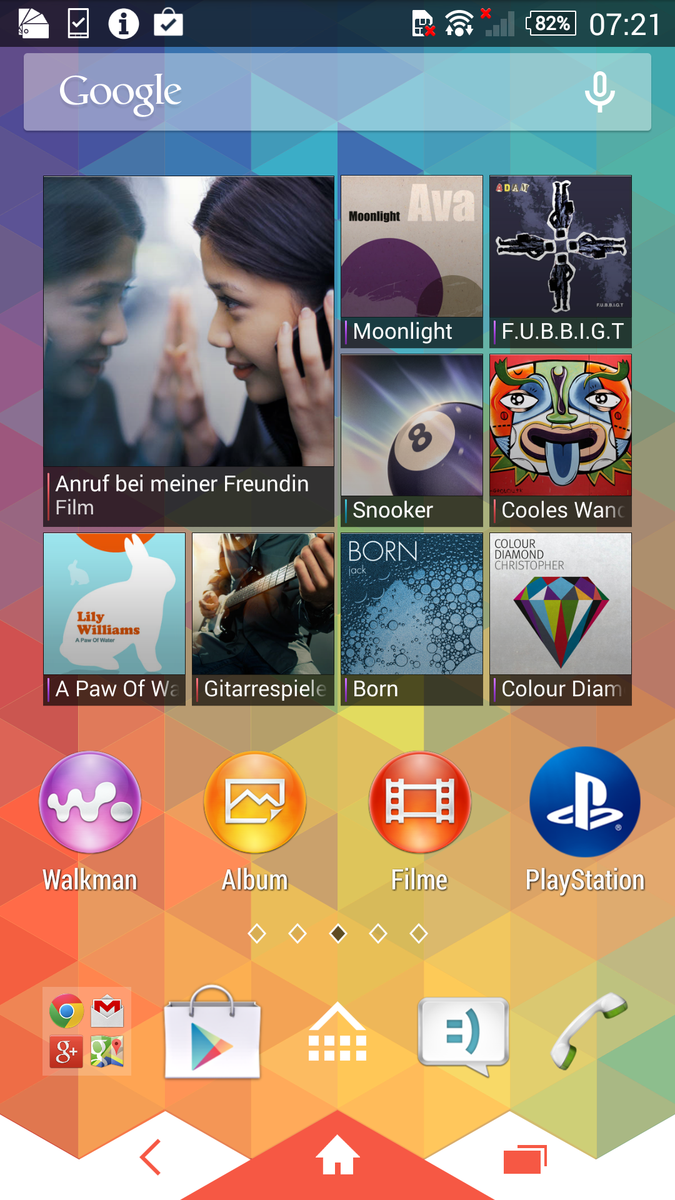Open the Moonlight album tile
The image size is (675, 1200).
point(412,262)
